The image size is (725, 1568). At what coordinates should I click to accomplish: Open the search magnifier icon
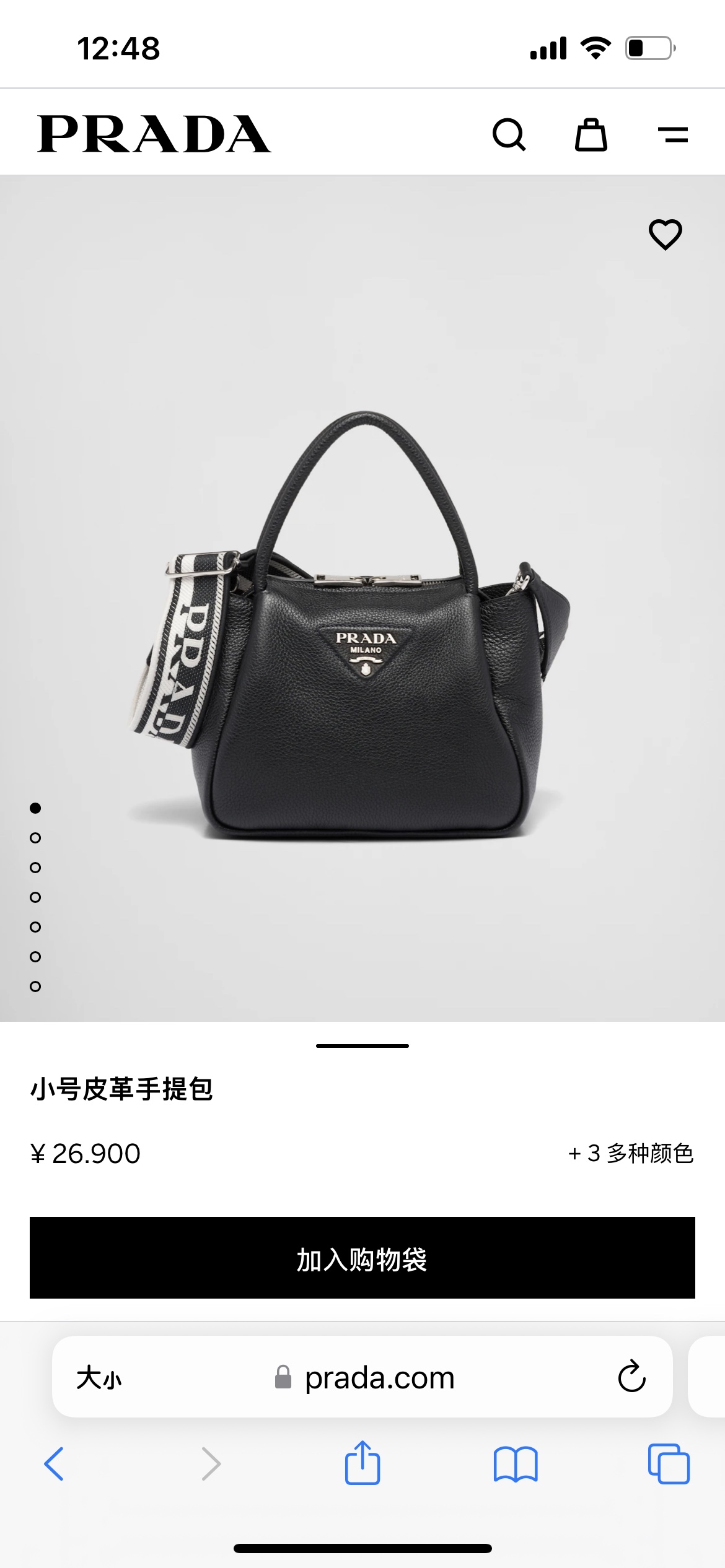509,134
